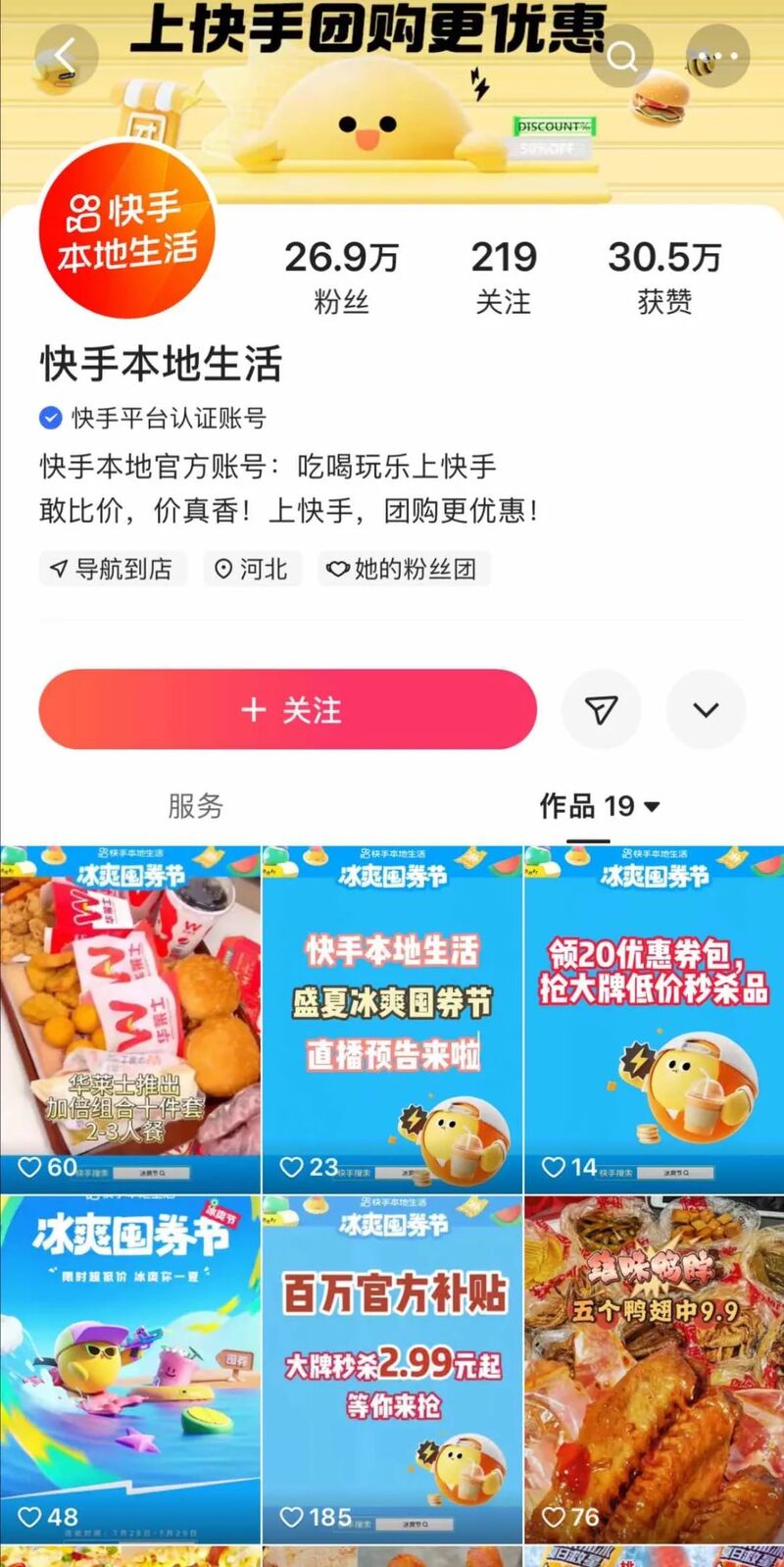Open 她的粉丝团 fan group
The width and height of the screenshot is (784, 1567).
point(404,569)
